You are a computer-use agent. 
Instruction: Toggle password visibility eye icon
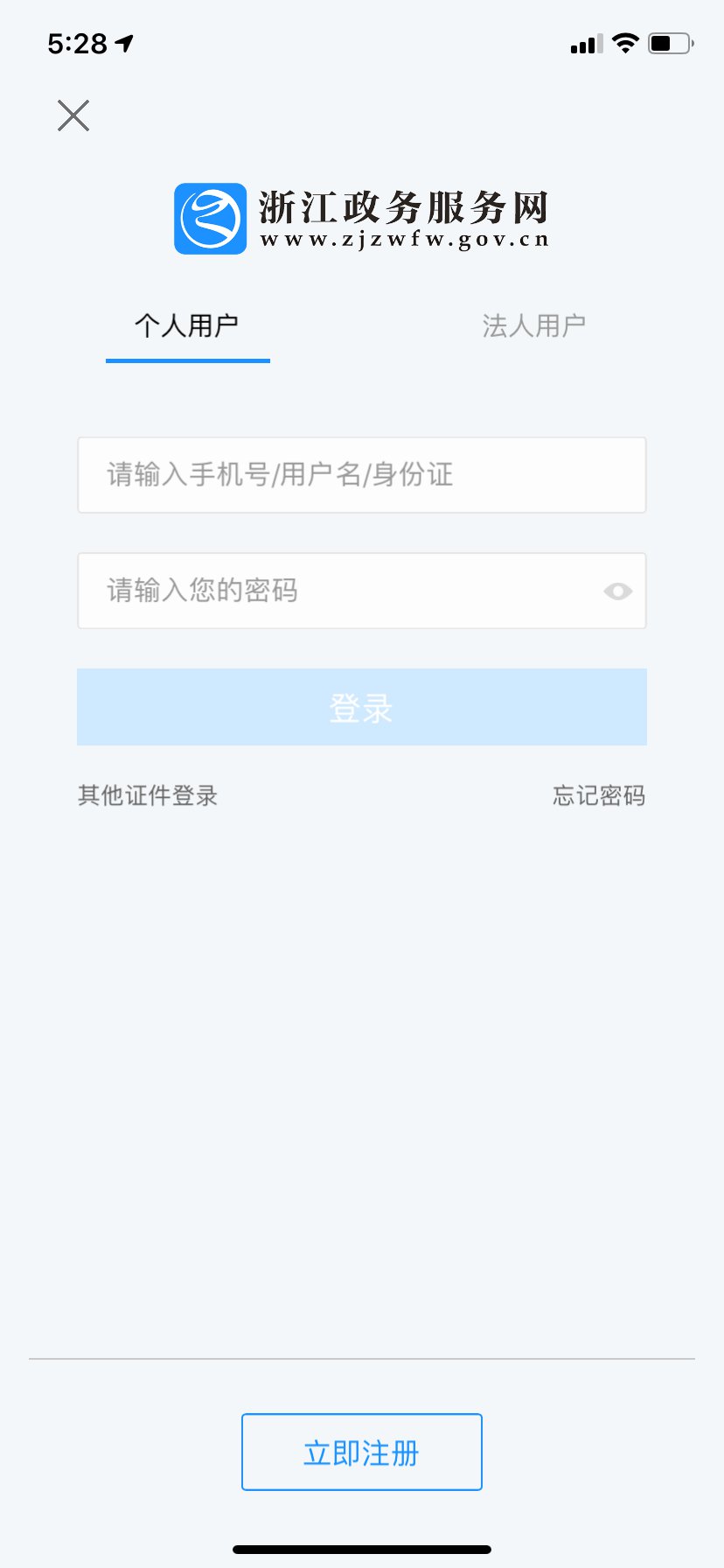(x=617, y=591)
